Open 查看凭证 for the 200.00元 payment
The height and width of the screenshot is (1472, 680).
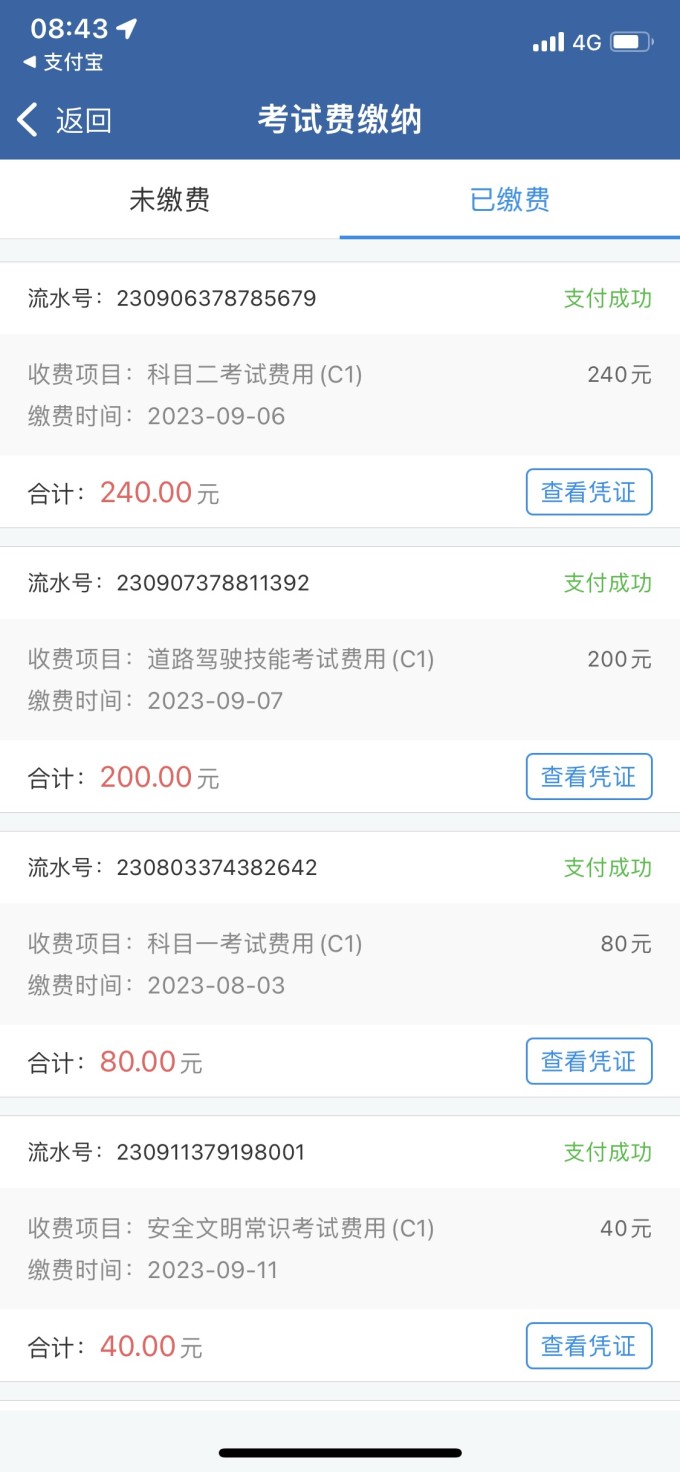(x=589, y=777)
